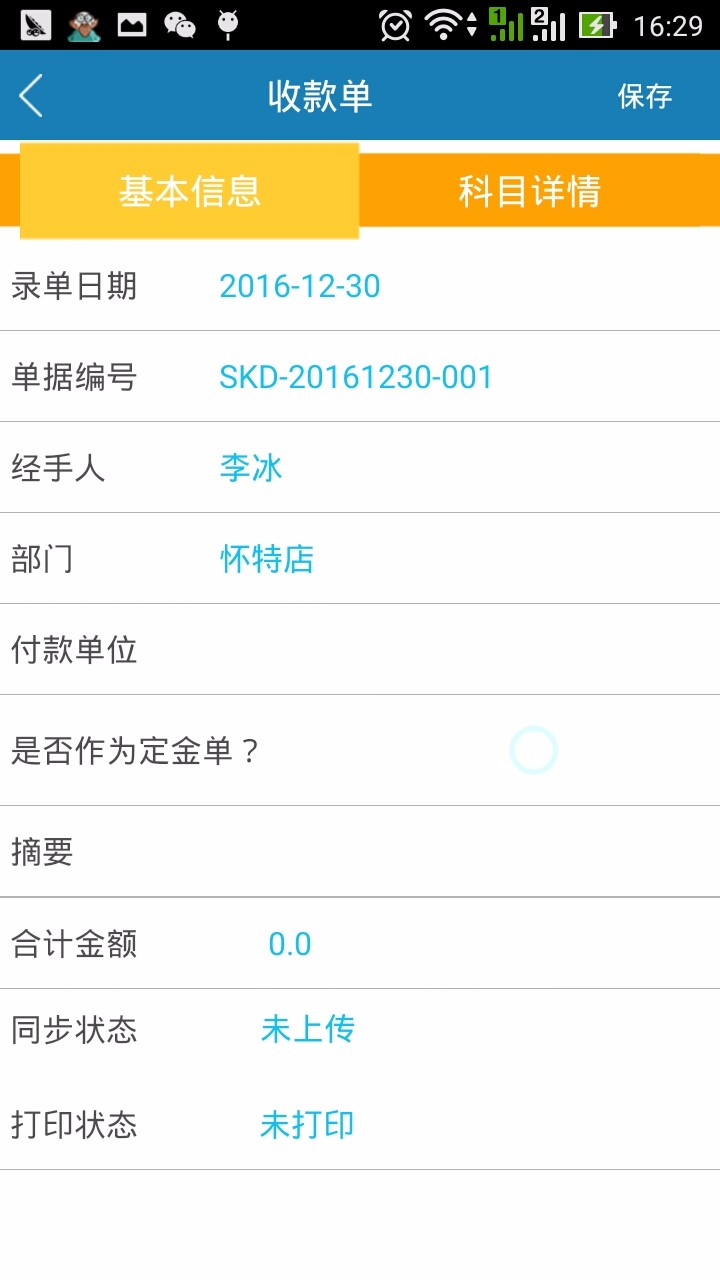Viewport: 720px width, 1280px height.
Task: Switch to the 科目详情 tab
Action: tap(530, 191)
